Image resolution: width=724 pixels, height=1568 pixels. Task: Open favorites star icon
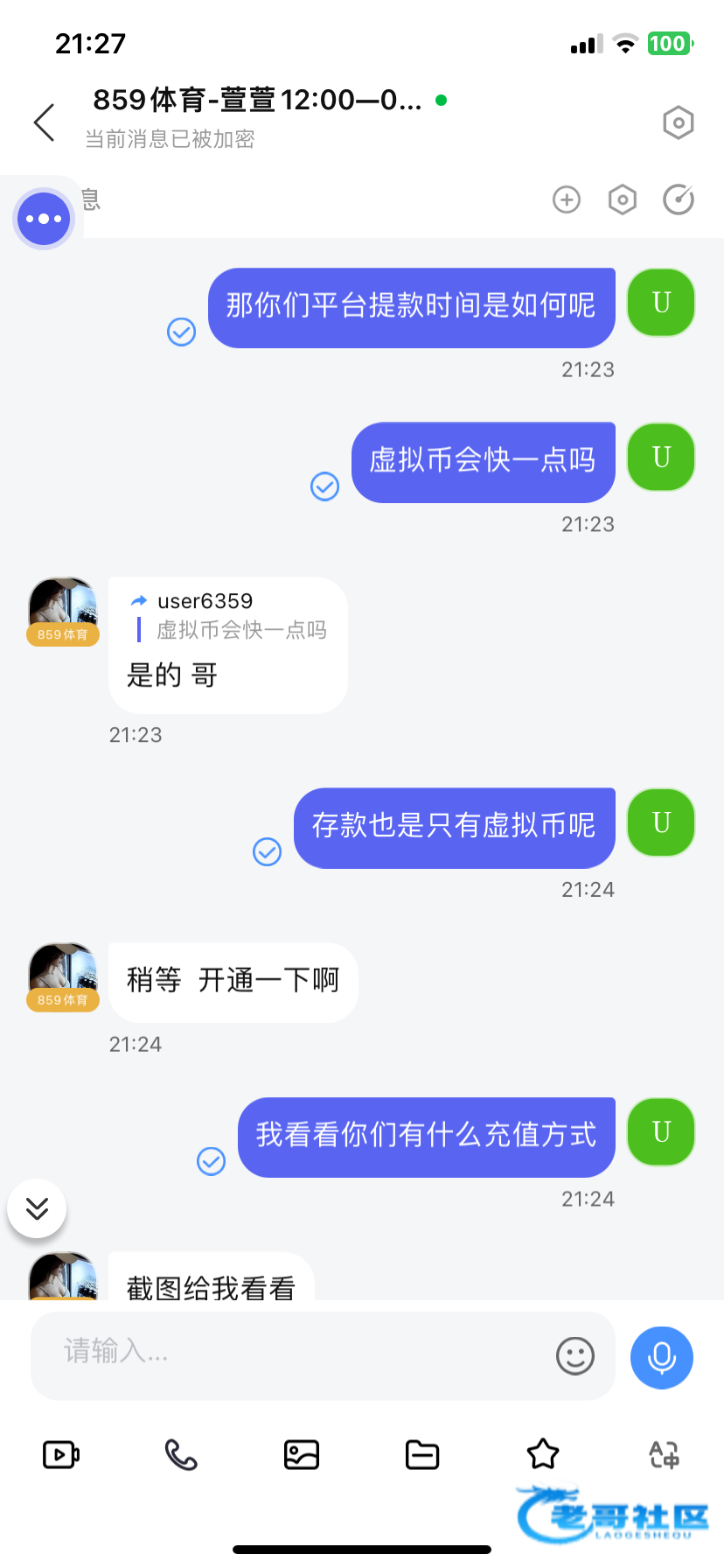(543, 1454)
